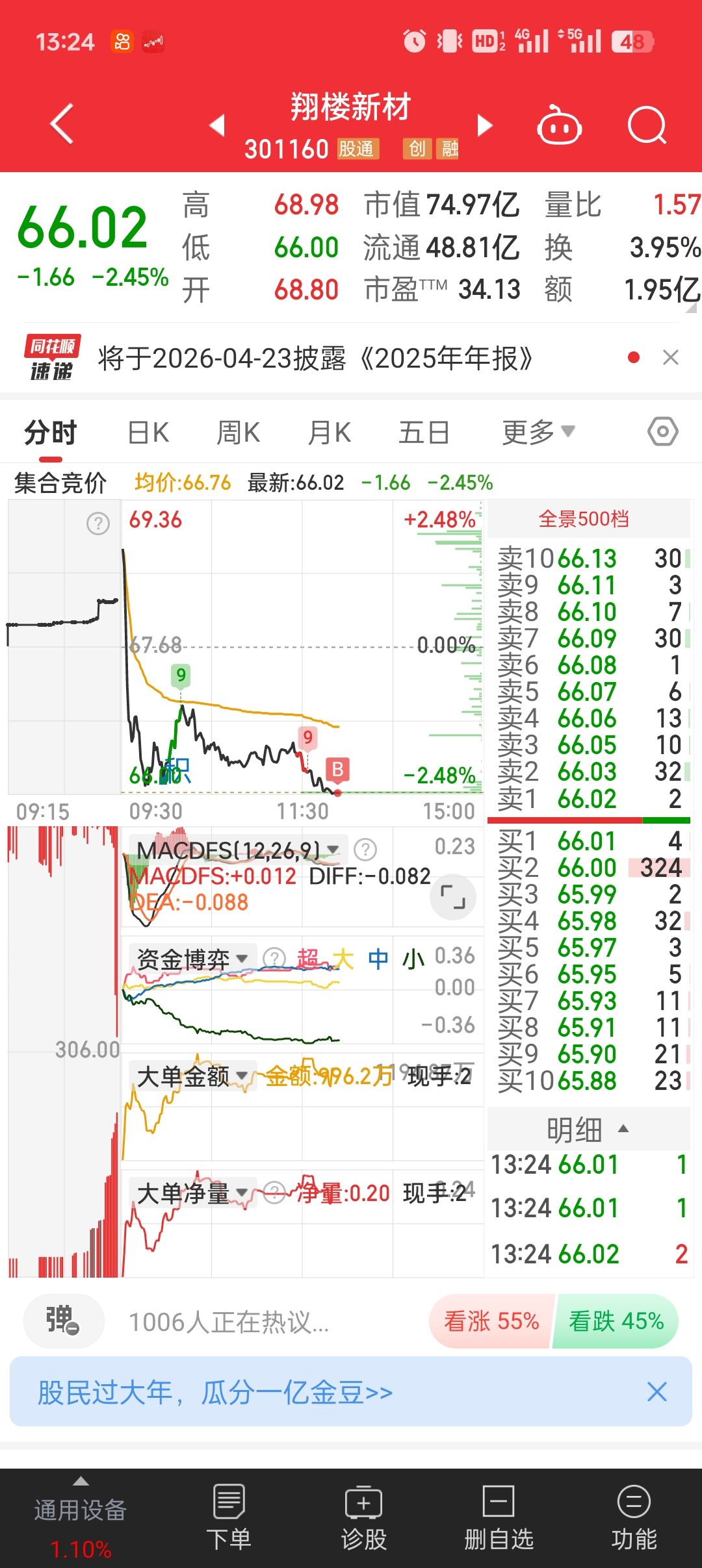Remove stock via 删自选
The image size is (702, 1568).
click(x=499, y=1518)
